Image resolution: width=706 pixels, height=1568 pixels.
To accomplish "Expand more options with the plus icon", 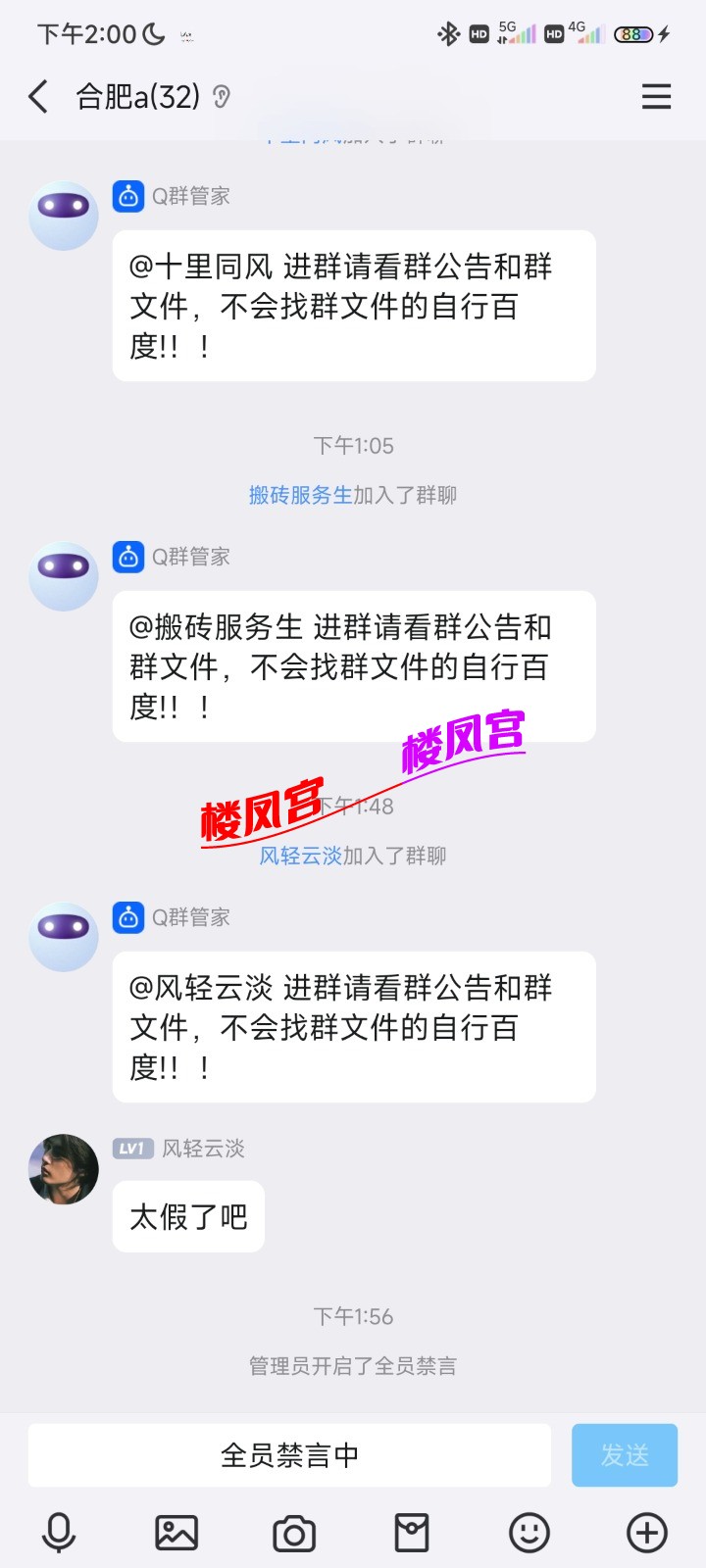I will point(647,1533).
